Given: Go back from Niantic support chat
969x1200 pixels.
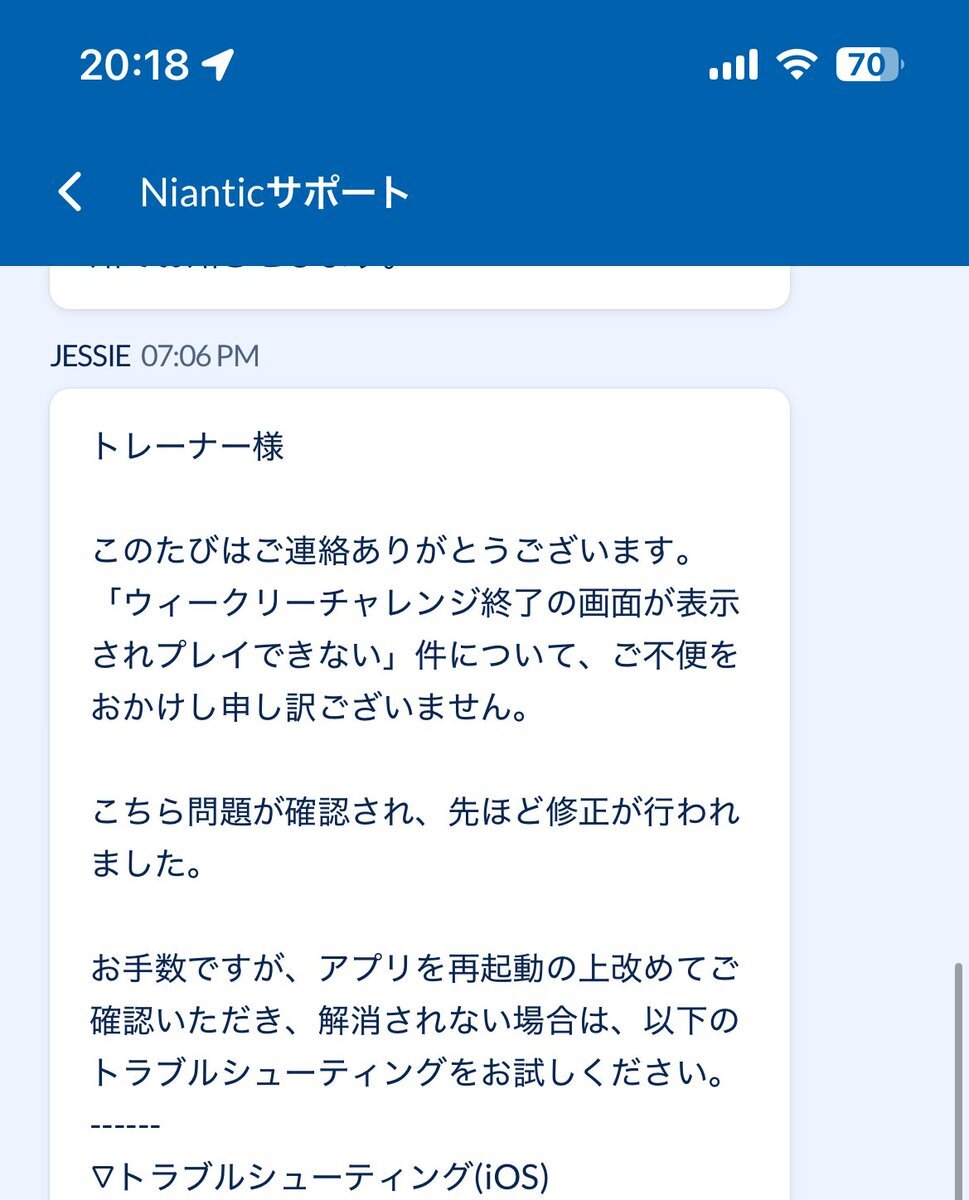Looking at the screenshot, I should pyautogui.click(x=70, y=192).
